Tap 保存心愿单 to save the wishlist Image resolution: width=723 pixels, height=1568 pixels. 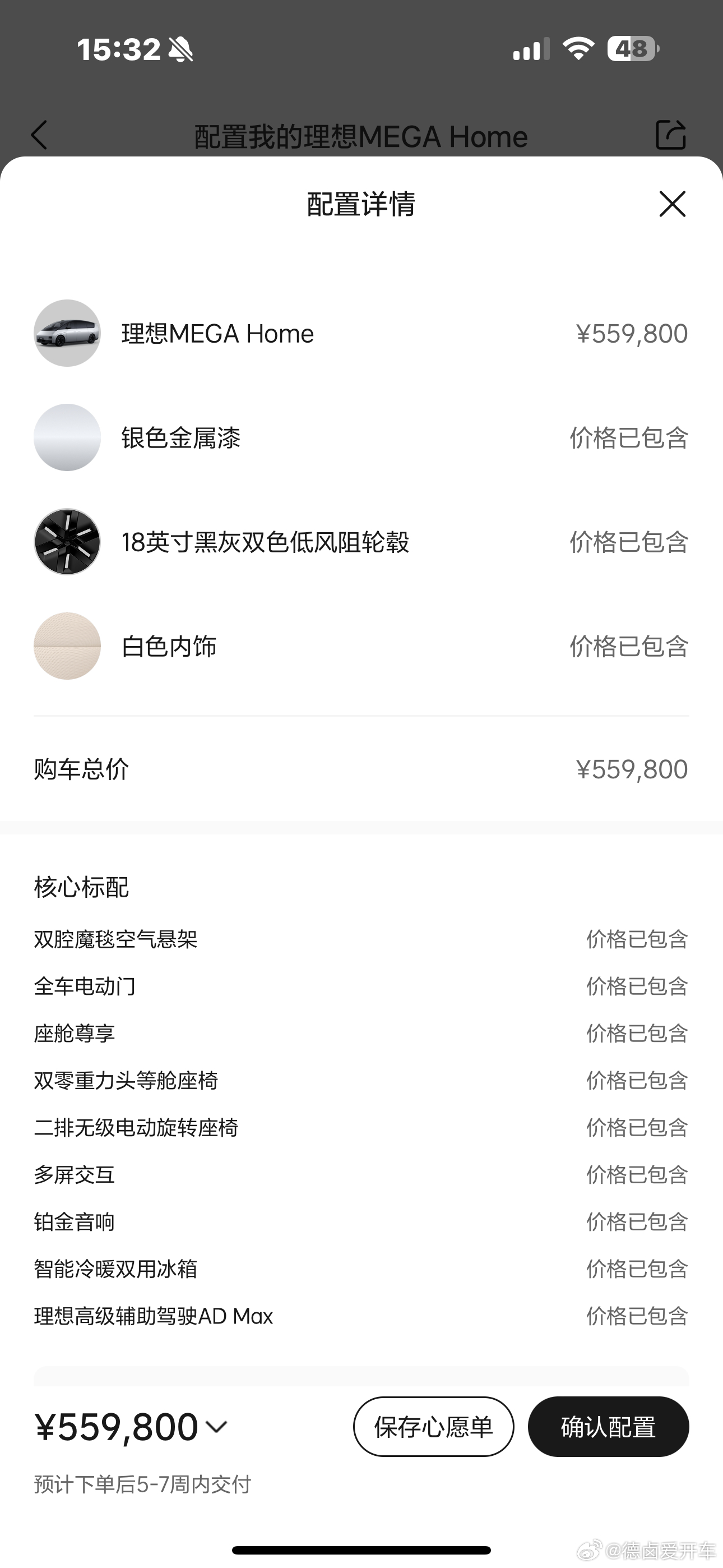click(x=433, y=1427)
